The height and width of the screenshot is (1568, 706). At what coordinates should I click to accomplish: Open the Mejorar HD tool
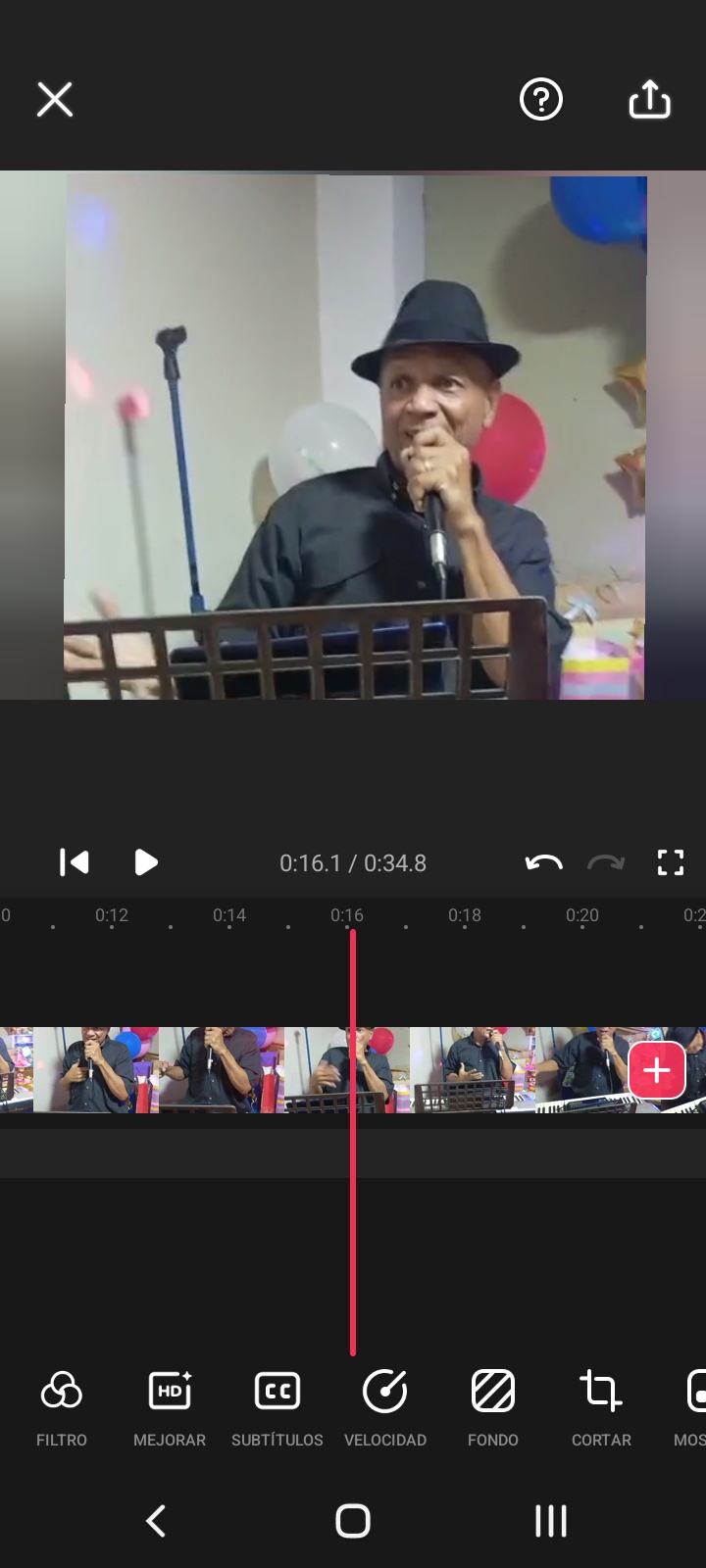point(170,1408)
